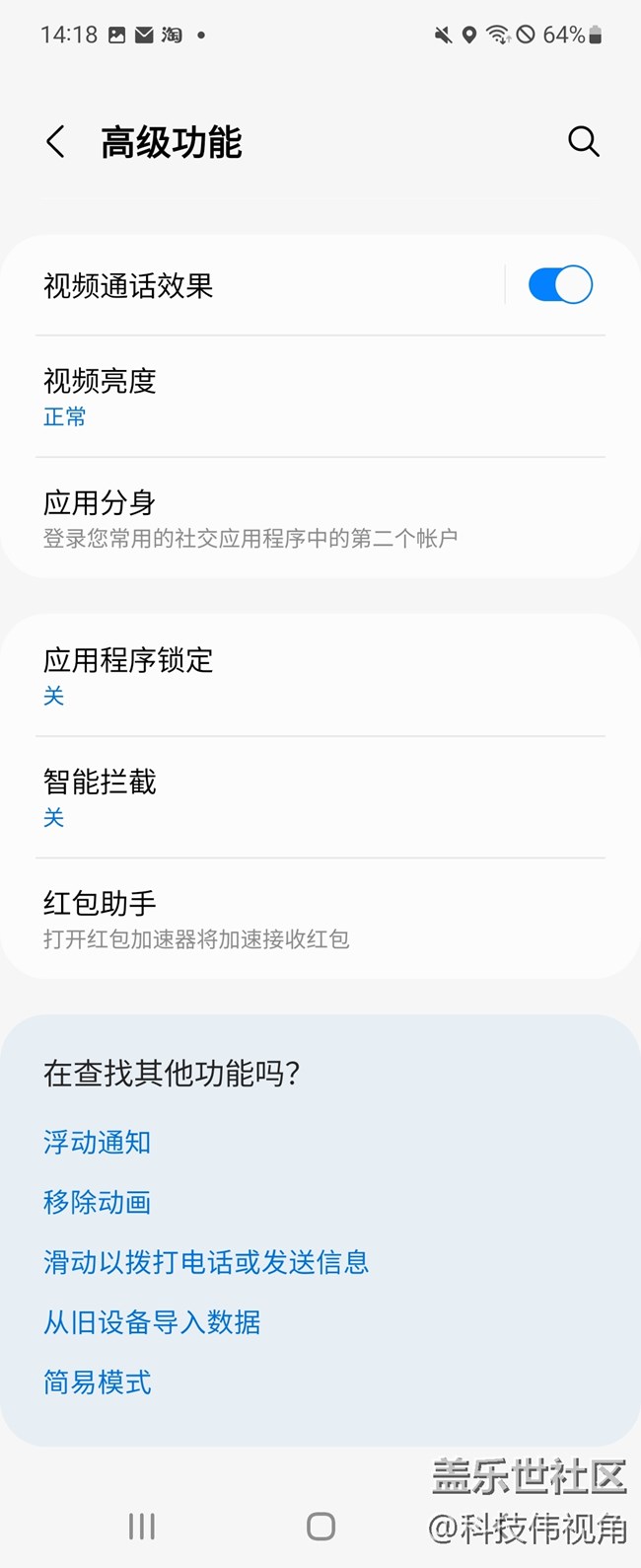Follow the 移除动画 link
Viewport: 641px width, 1568px height.
click(97, 1203)
